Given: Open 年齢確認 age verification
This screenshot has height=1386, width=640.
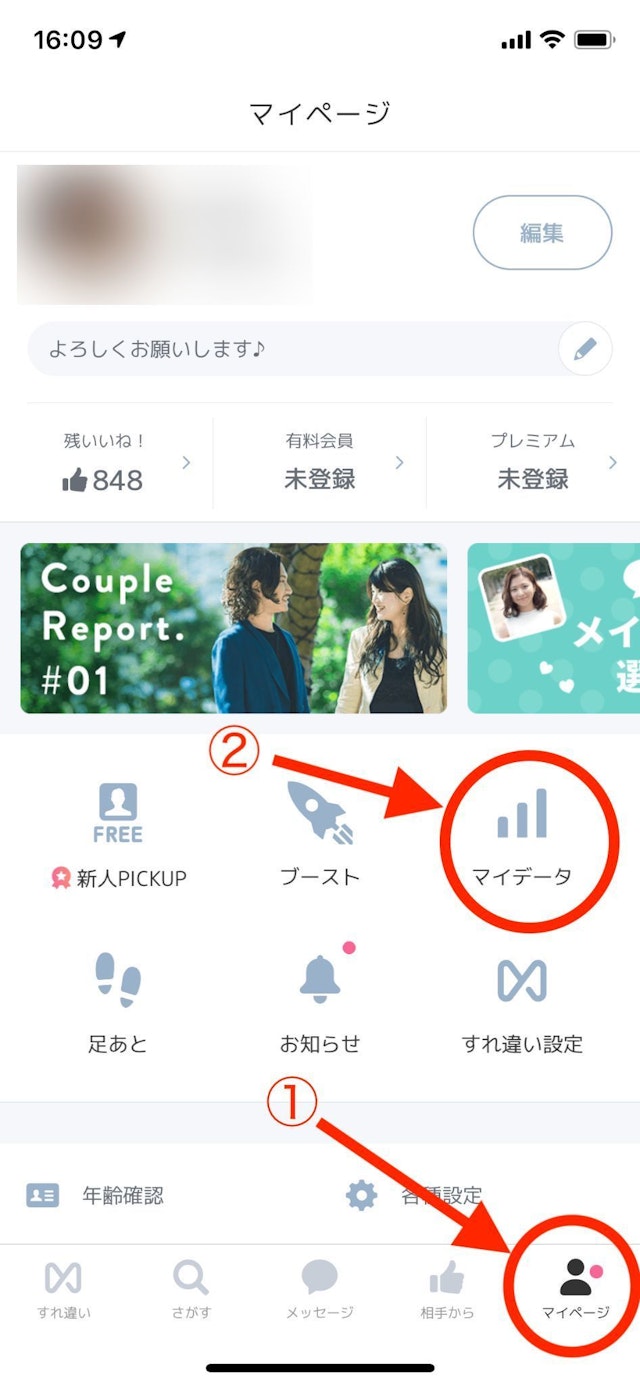Looking at the screenshot, I should [x=96, y=1195].
